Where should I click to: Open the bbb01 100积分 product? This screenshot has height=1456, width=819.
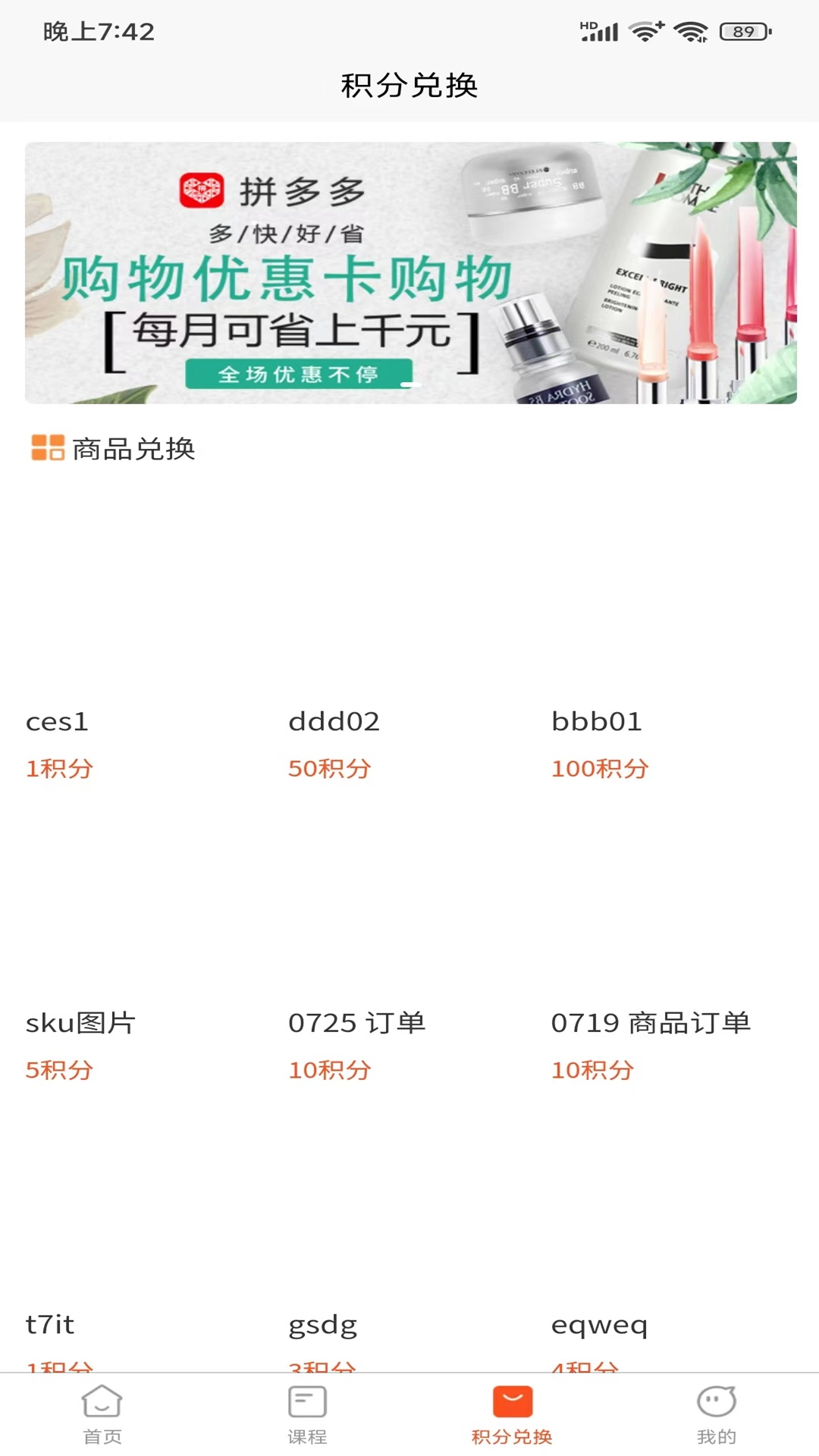coord(598,721)
